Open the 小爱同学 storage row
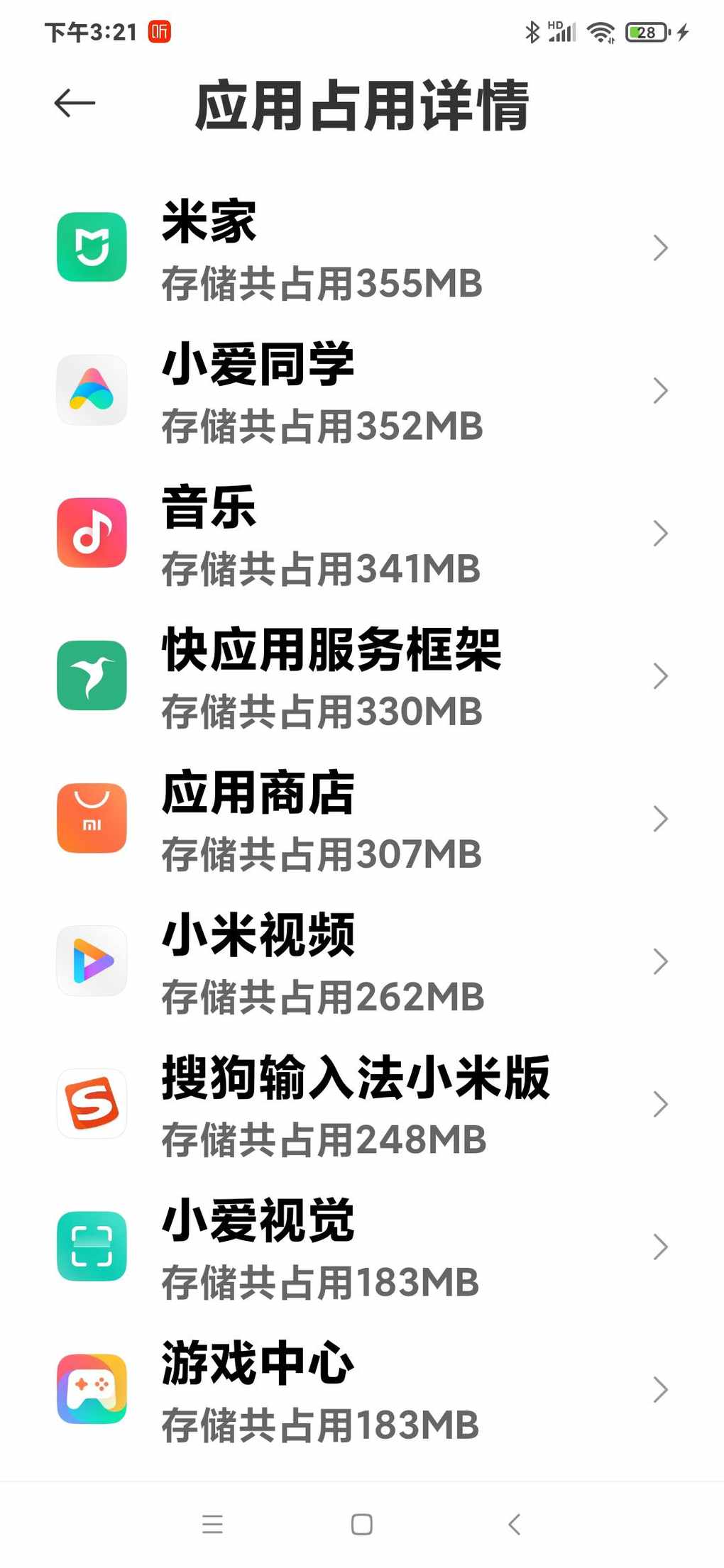This screenshot has height=1568, width=724. (x=362, y=391)
